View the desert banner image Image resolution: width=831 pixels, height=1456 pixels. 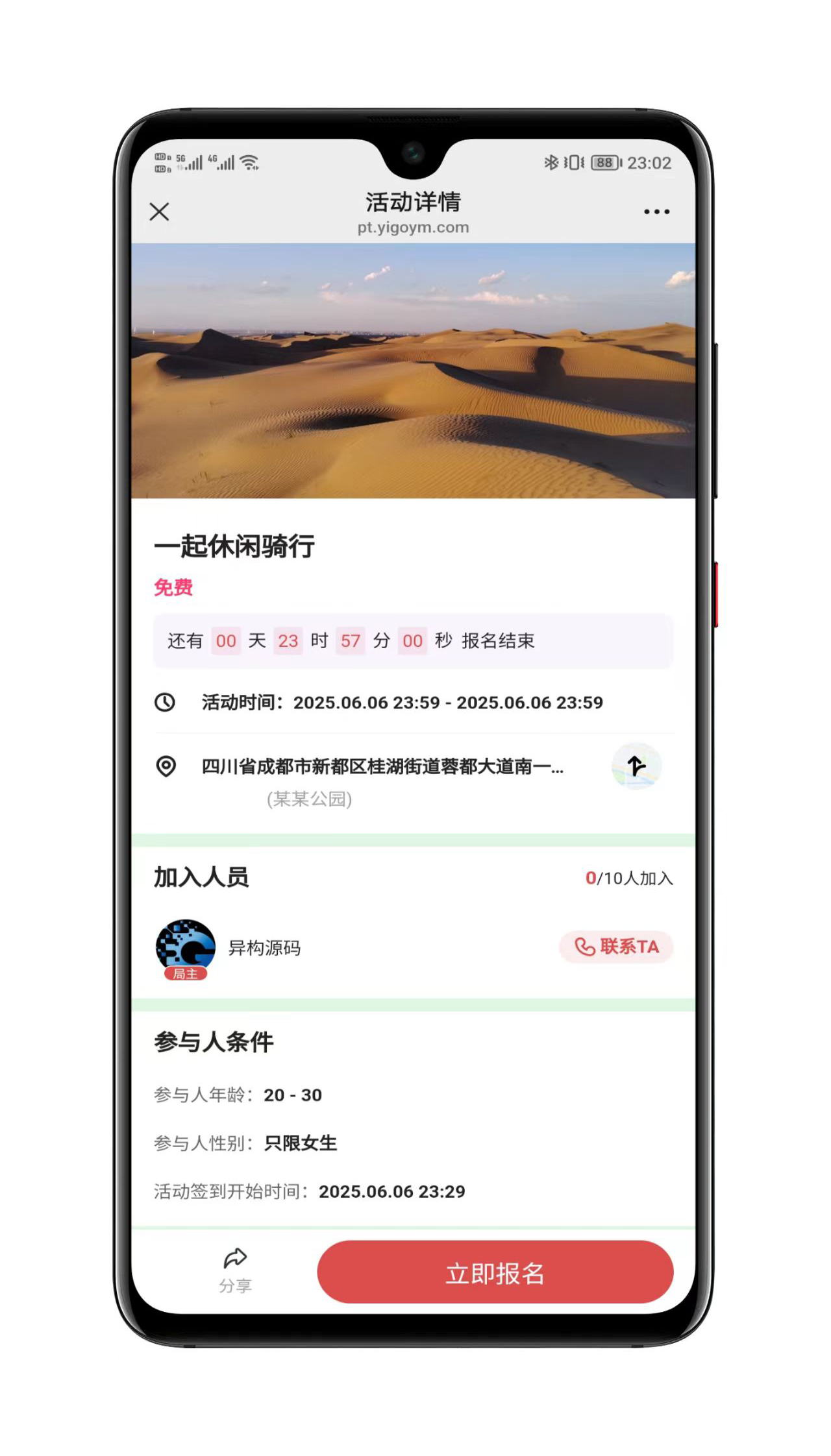click(413, 370)
